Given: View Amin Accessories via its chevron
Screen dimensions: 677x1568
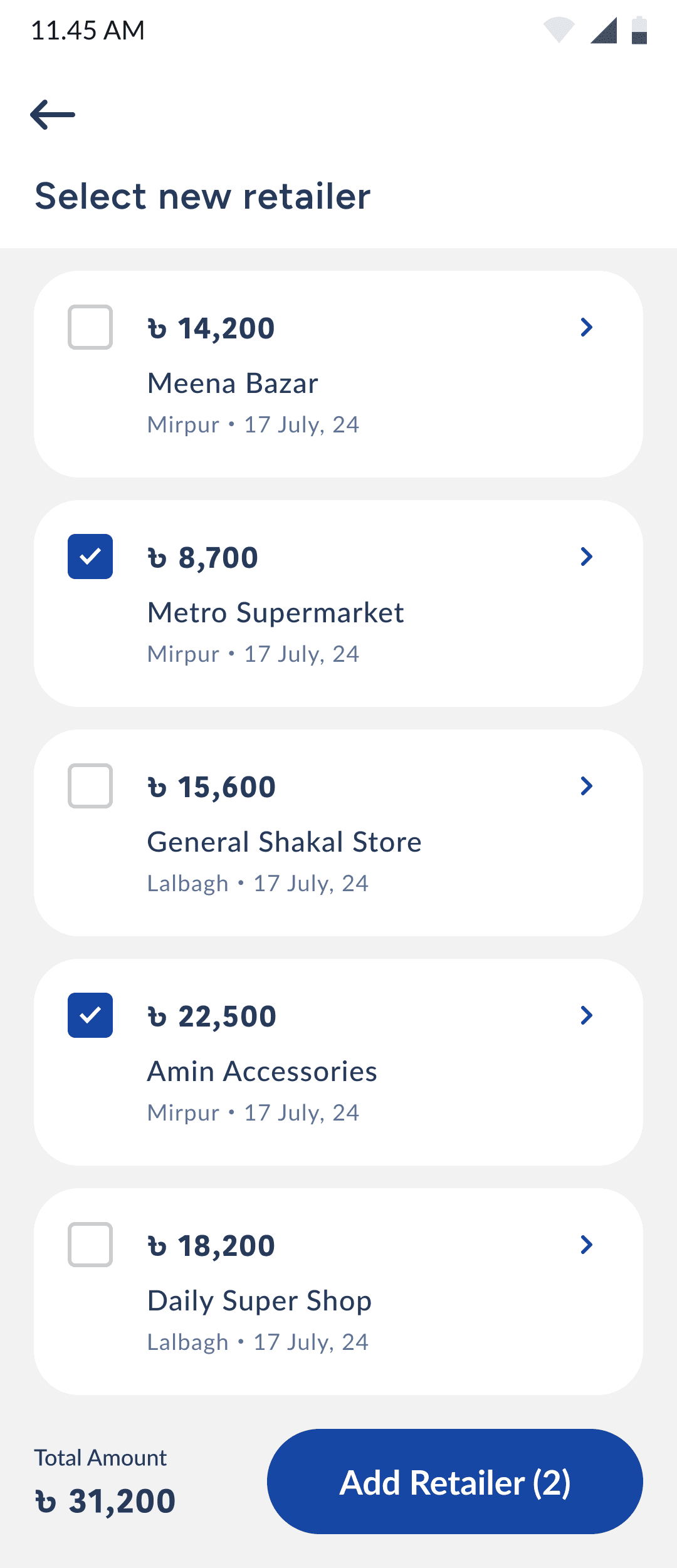Looking at the screenshot, I should tap(587, 1015).
